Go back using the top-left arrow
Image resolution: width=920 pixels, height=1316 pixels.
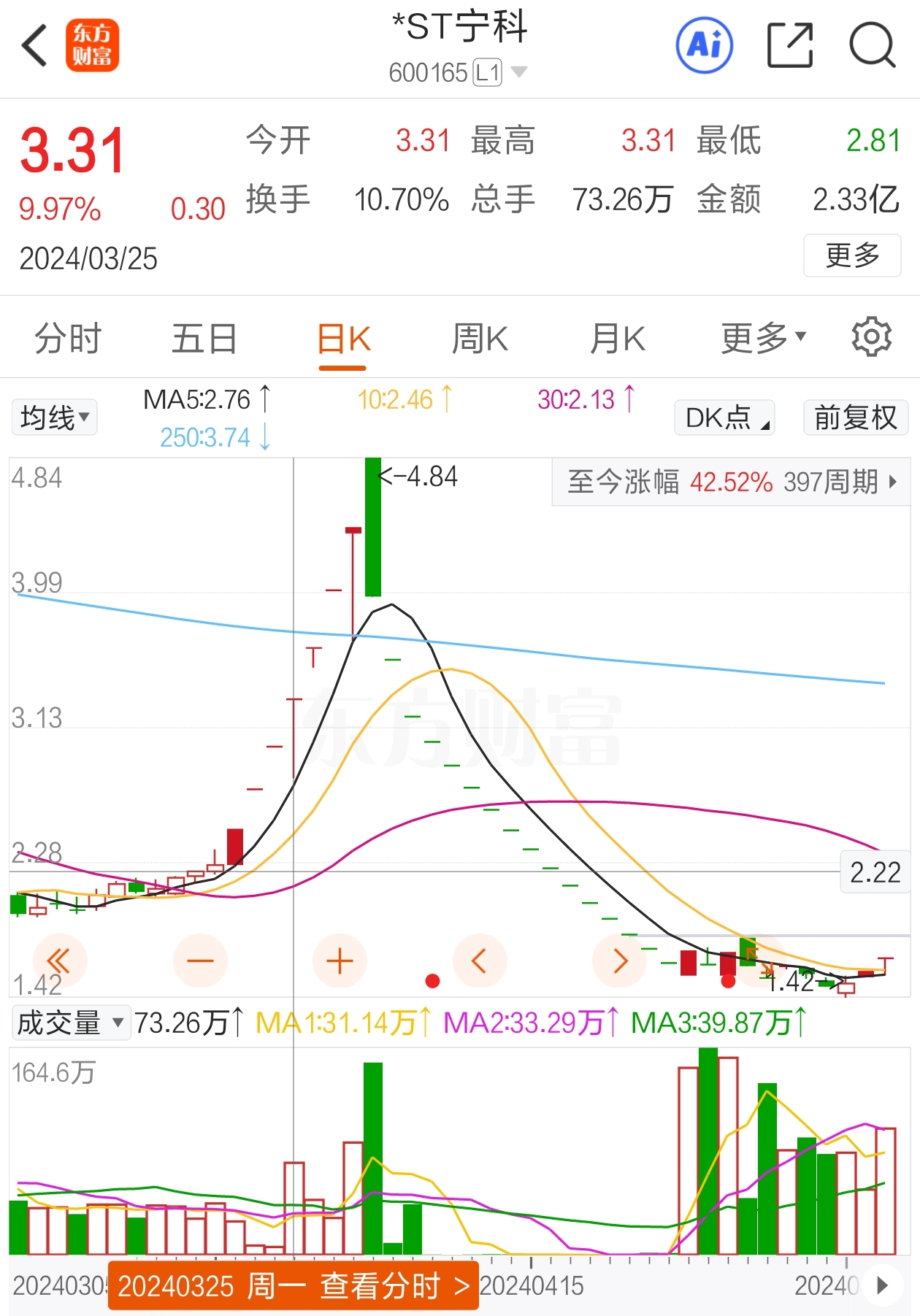(34, 45)
